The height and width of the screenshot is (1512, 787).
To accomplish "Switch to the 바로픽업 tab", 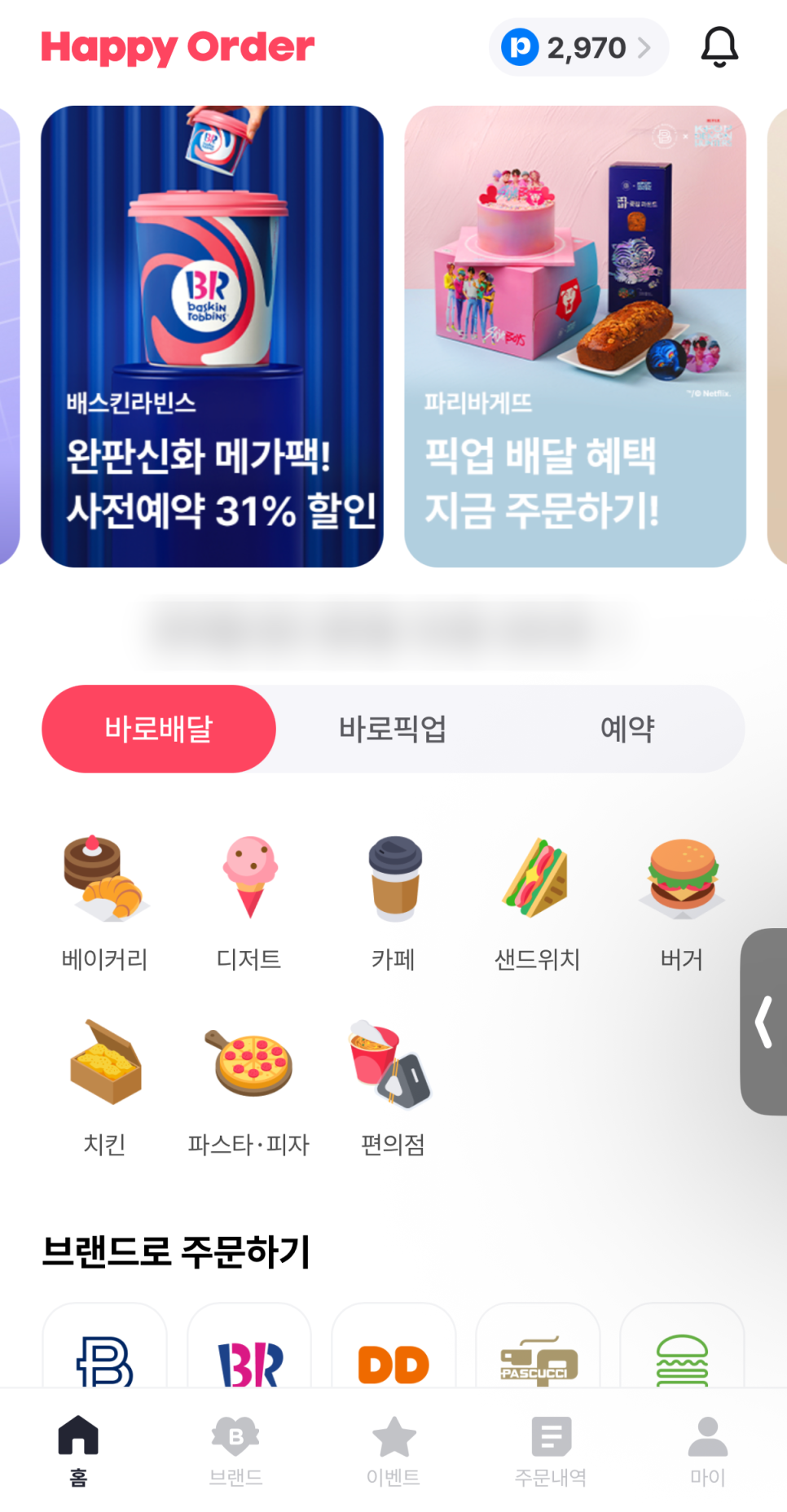I will (x=393, y=729).
